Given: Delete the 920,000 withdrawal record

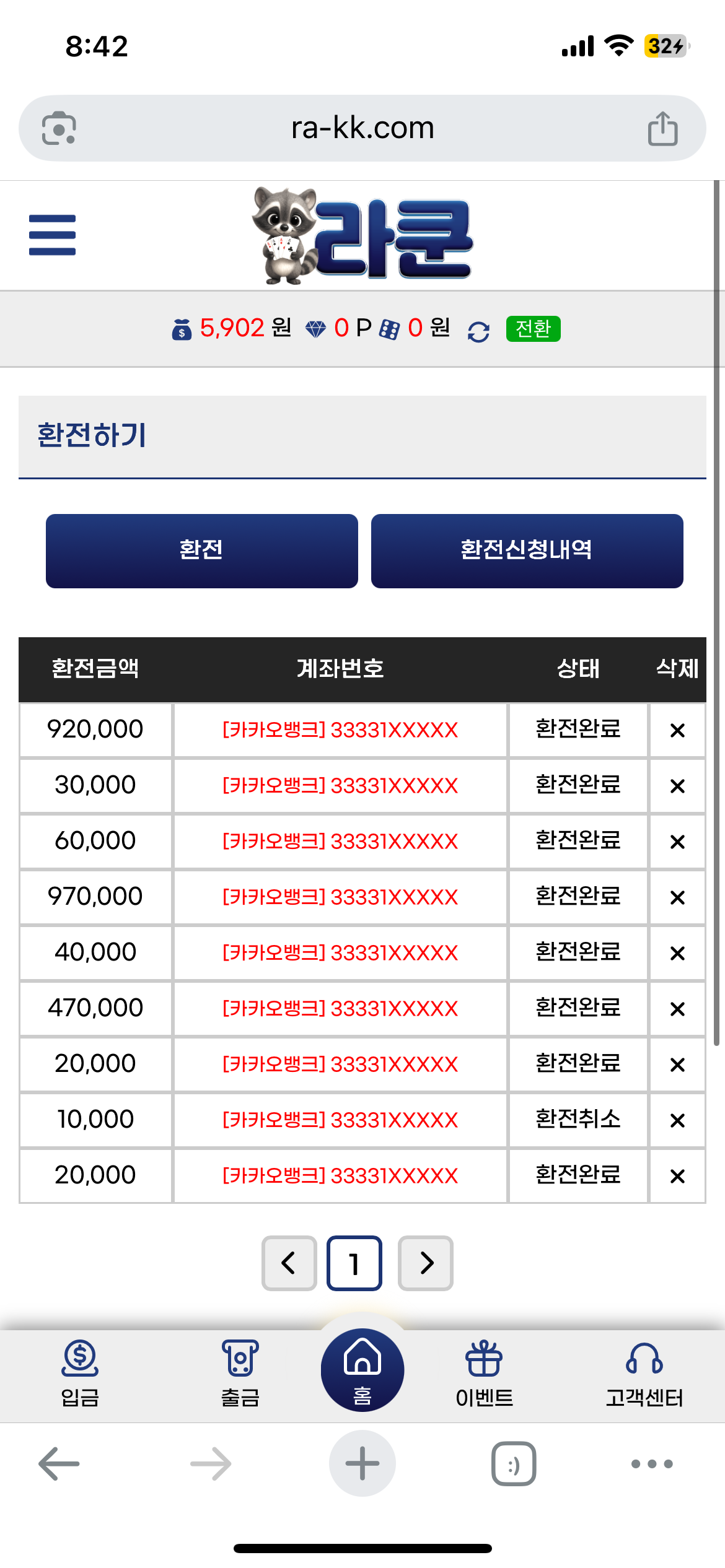Looking at the screenshot, I should 677,730.
